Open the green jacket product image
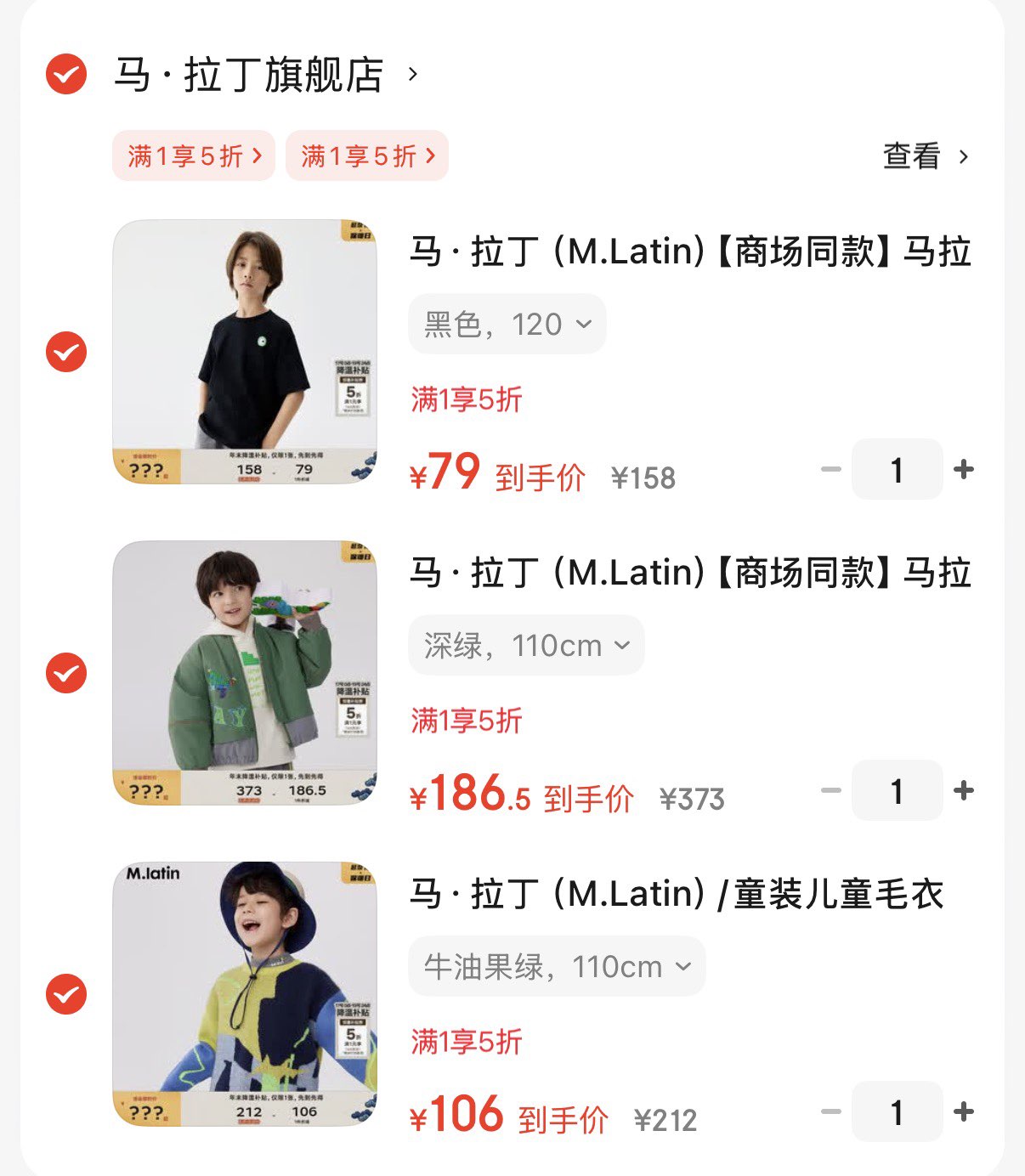This screenshot has width=1025, height=1176. click(x=245, y=673)
